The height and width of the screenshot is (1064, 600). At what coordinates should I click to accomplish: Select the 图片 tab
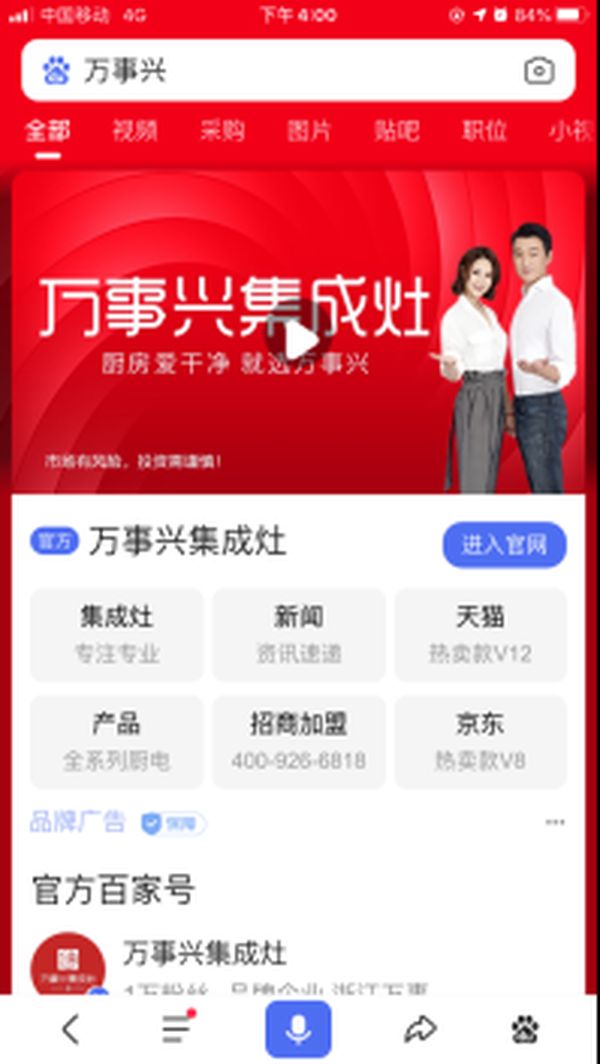(x=308, y=131)
